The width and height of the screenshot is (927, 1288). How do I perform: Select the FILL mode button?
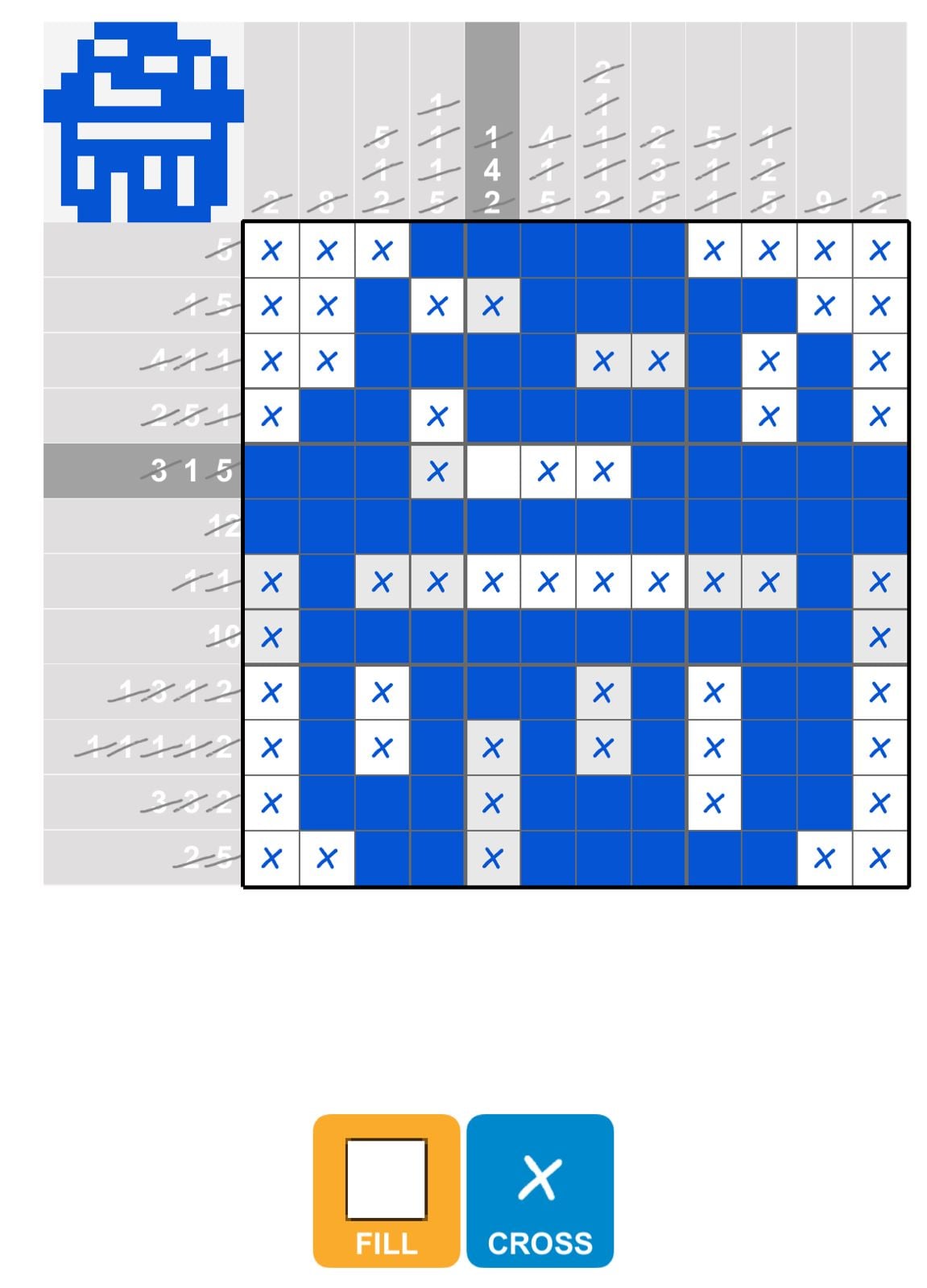386,1190
